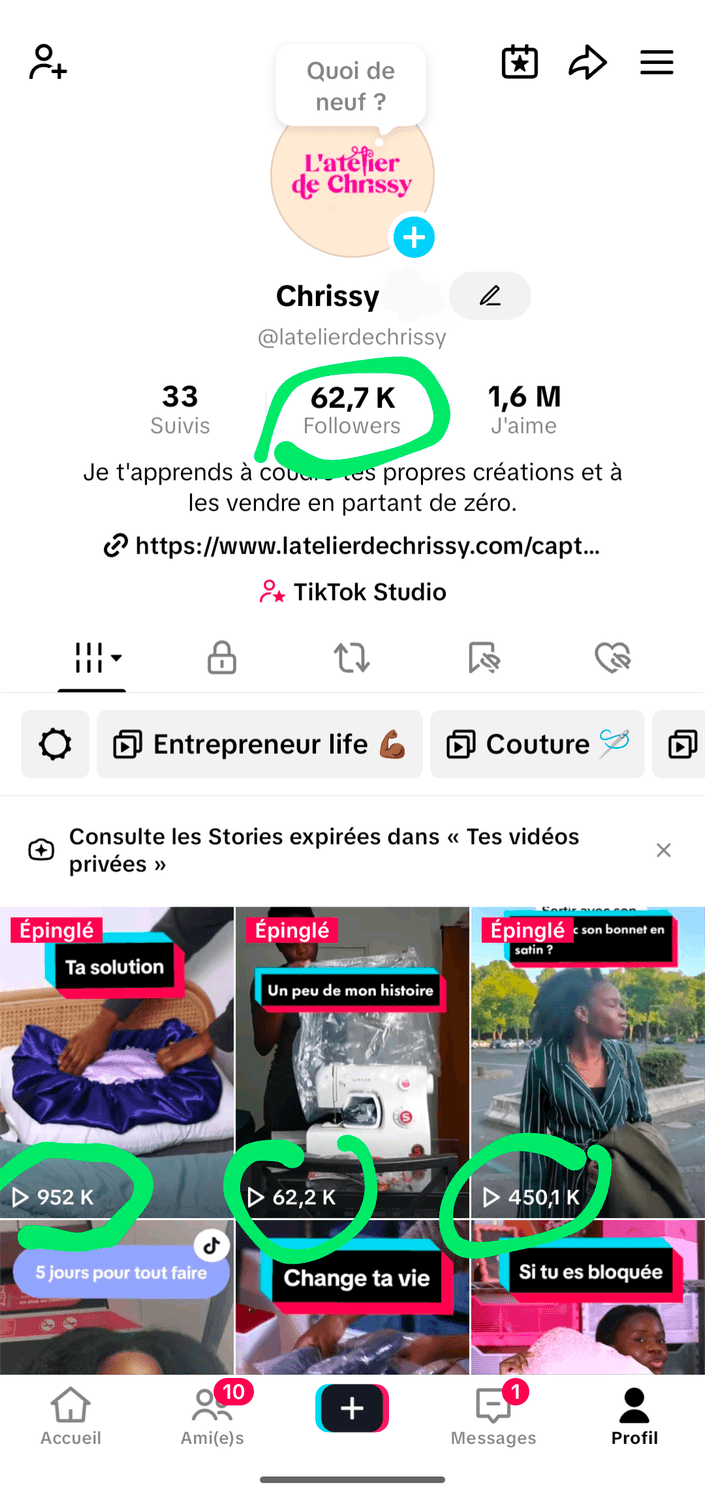Switch to the liked videos heart tab
Screen dimensions: 705x1500
pyautogui.click(x=611, y=658)
